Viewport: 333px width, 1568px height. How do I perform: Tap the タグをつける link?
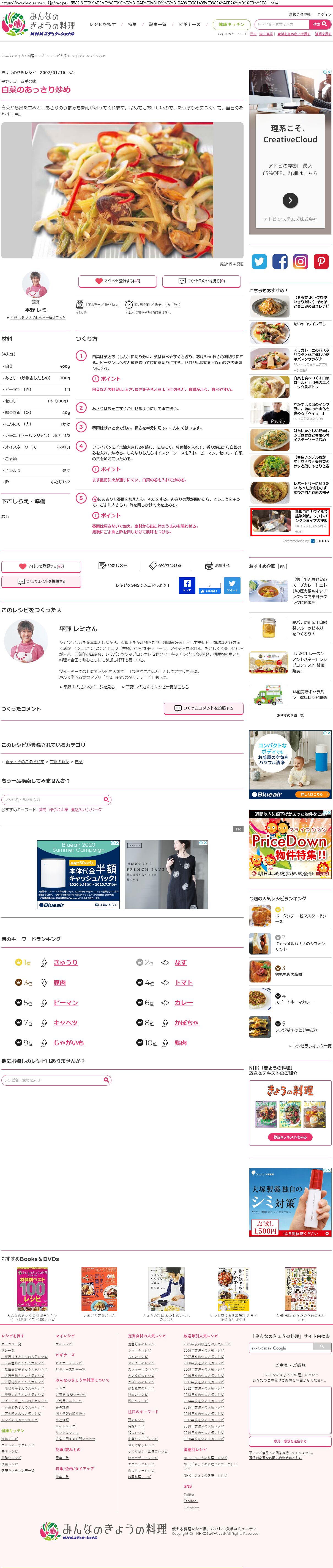166,565
